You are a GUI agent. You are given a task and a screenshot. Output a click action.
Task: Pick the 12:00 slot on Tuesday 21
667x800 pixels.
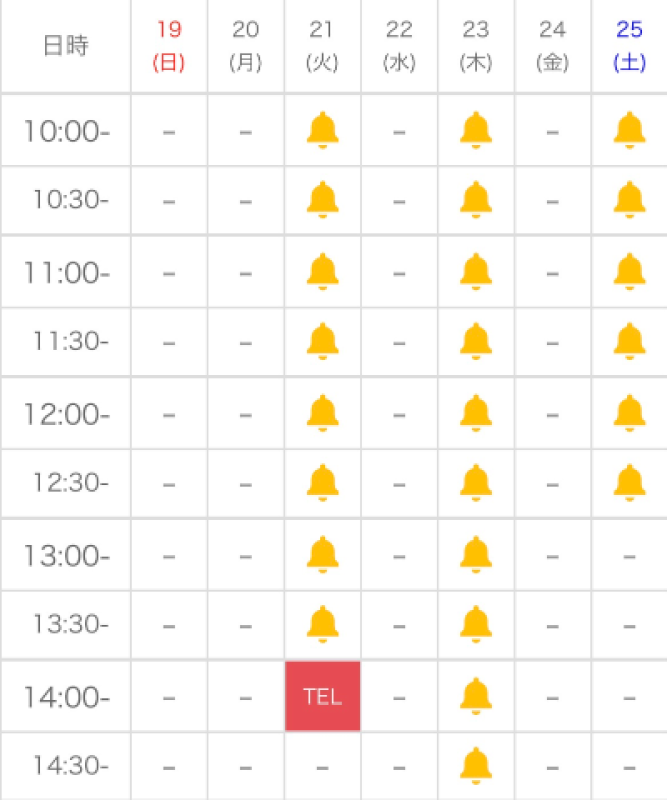[322, 412]
